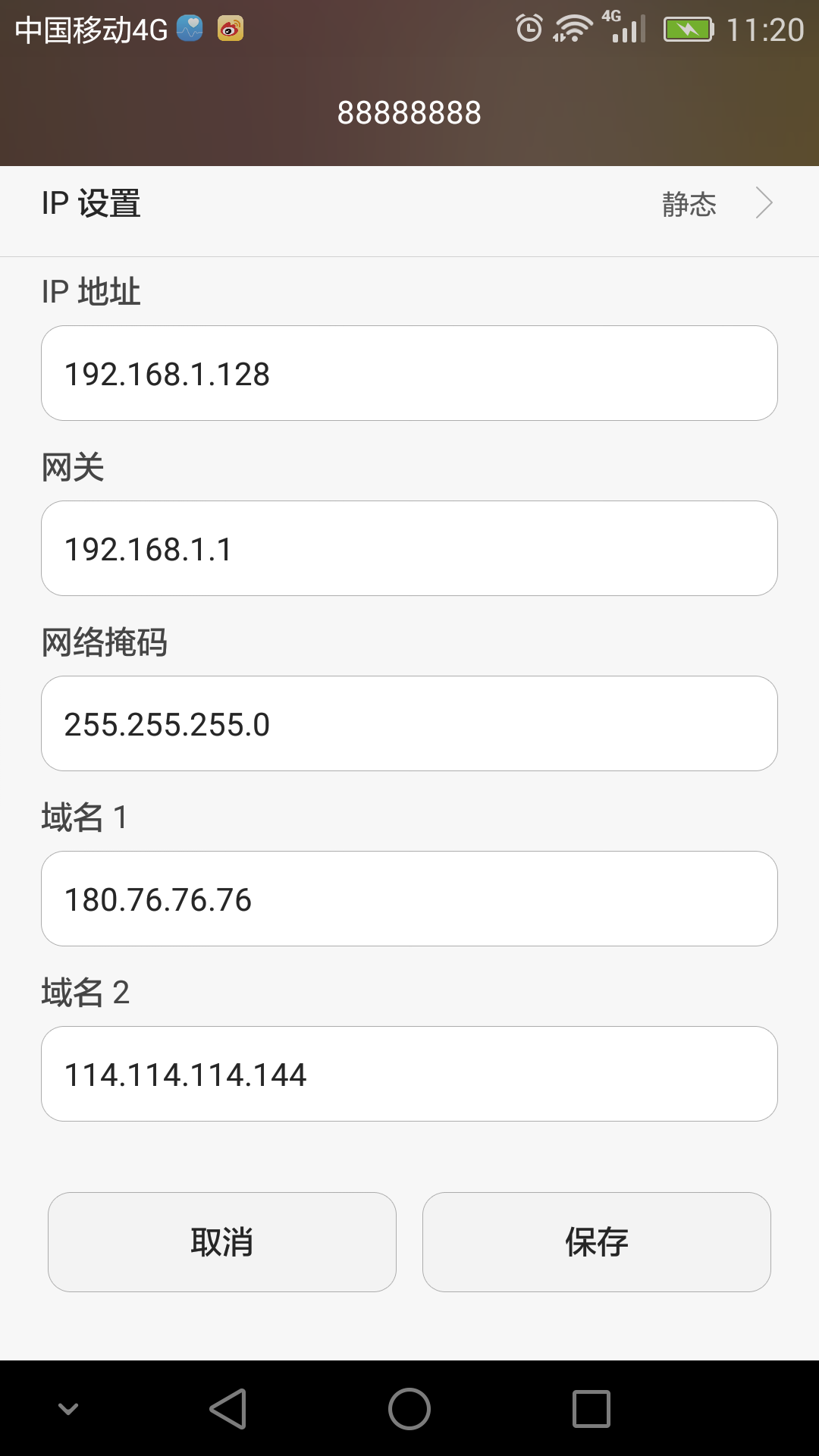Tap the heart-shaped notification icon
This screenshot has height=1456, width=819.
pos(188,29)
